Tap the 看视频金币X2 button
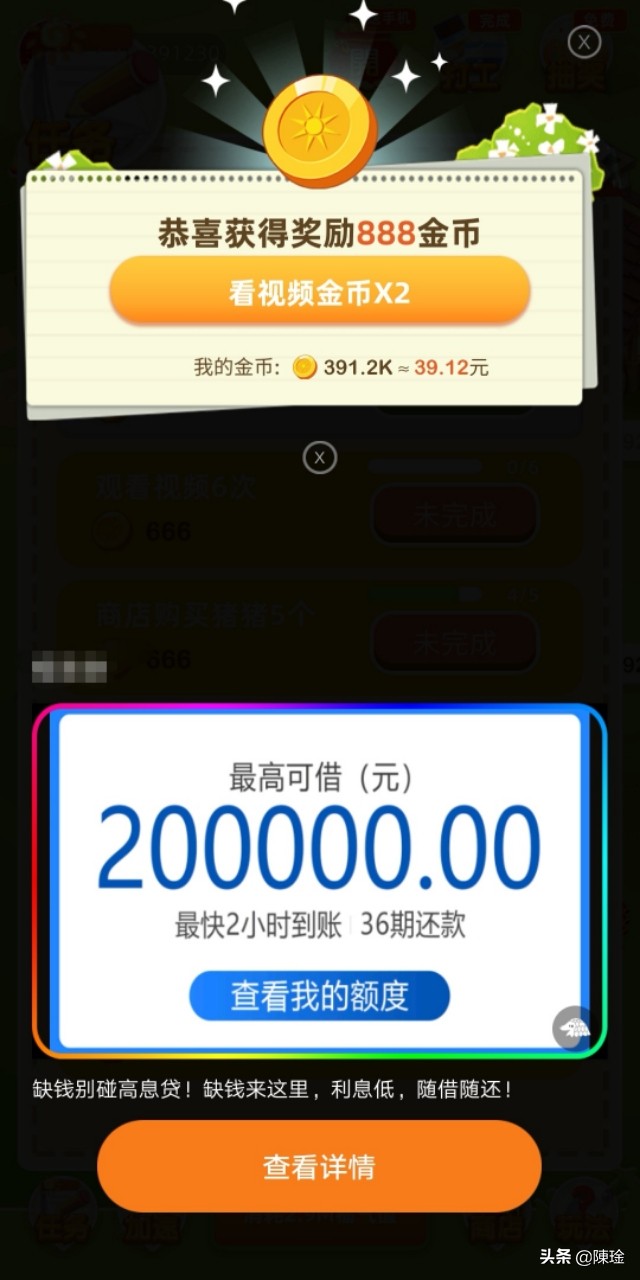 point(319,292)
